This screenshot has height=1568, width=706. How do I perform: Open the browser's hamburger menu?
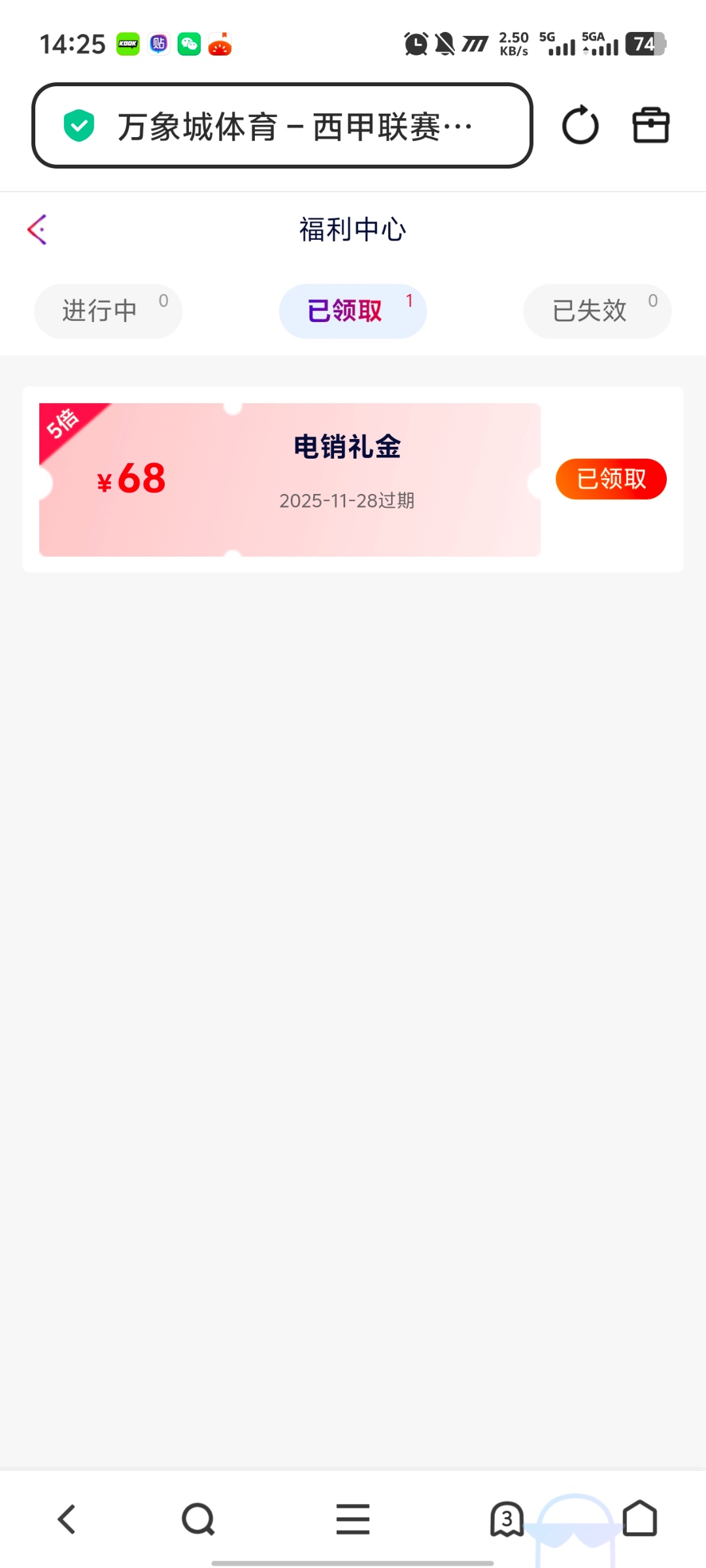(353, 1519)
